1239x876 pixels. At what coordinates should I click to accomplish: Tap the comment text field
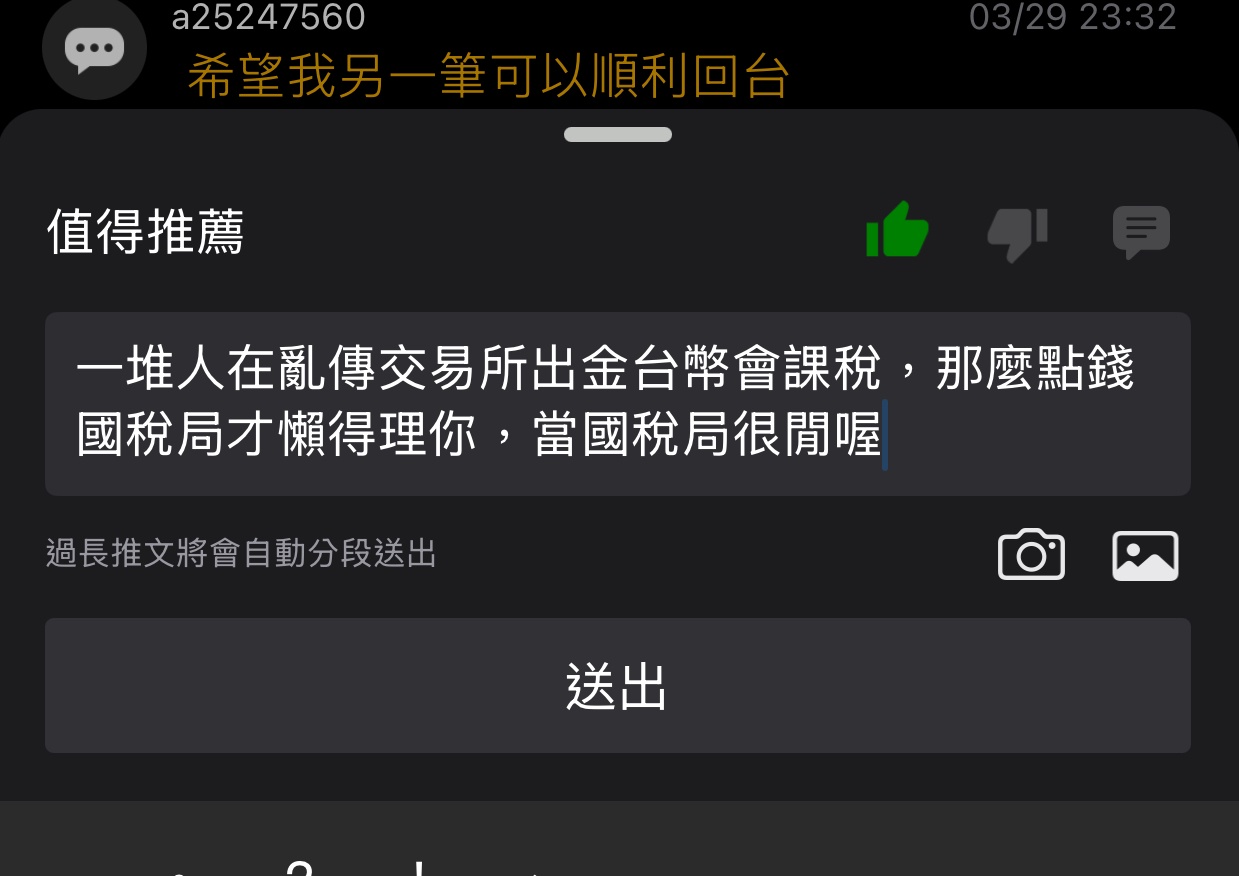pyautogui.click(x=617, y=404)
